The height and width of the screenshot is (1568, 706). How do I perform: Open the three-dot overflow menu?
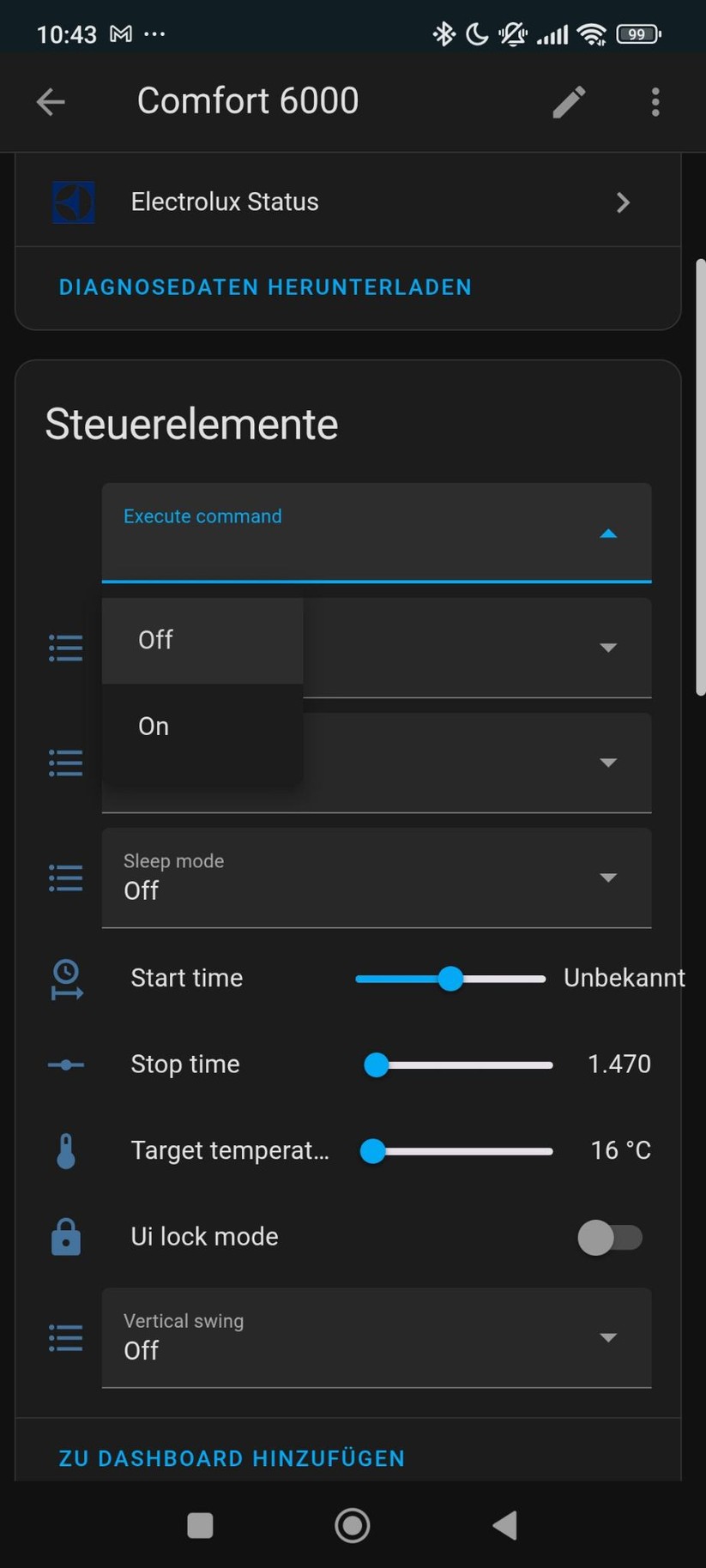pos(655,102)
